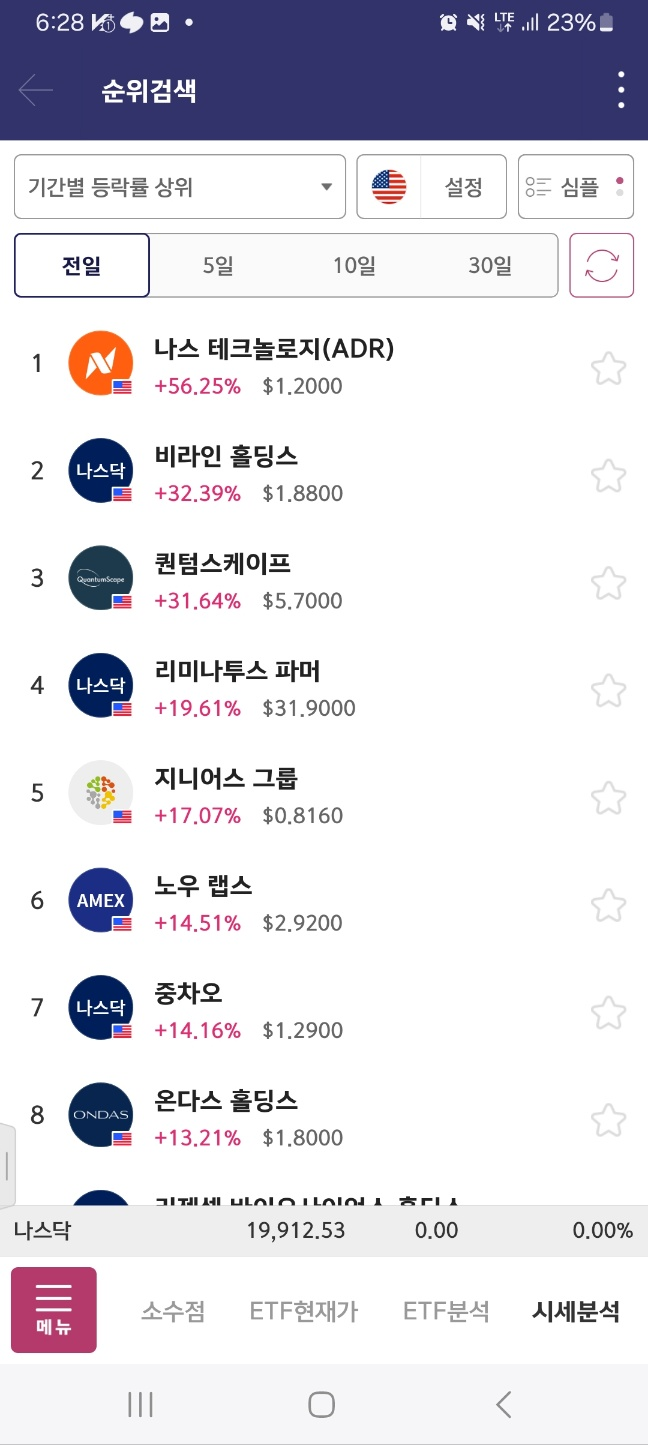Open the 메뉴 button

[54, 1310]
